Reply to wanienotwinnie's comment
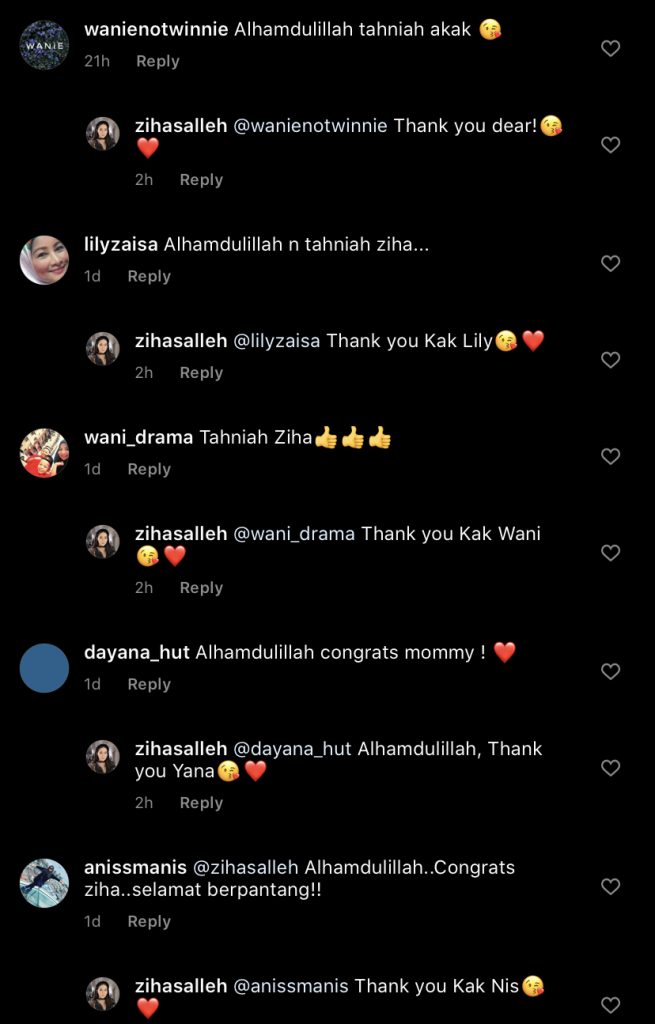 pos(157,61)
